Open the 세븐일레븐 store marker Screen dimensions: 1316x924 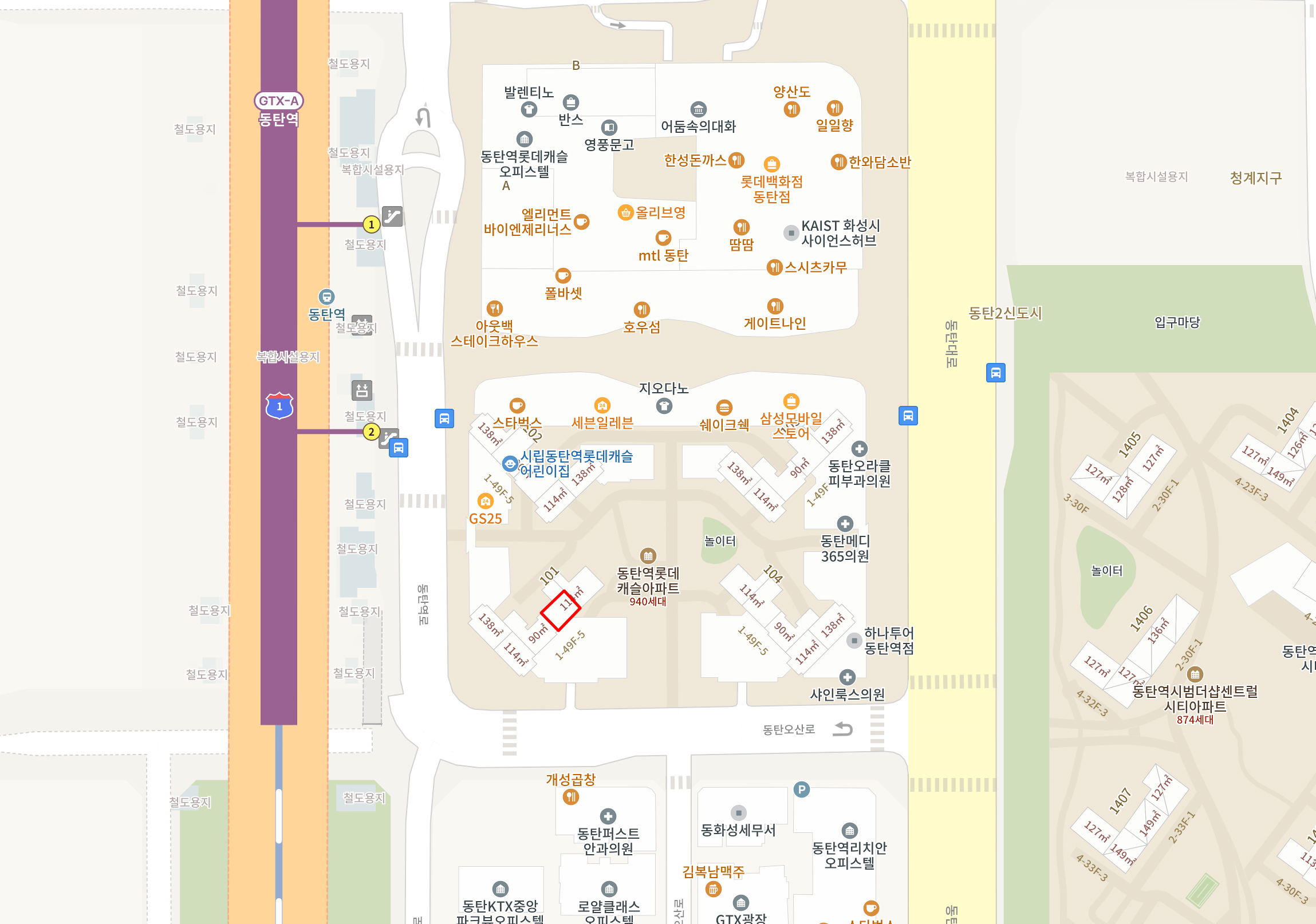click(602, 405)
